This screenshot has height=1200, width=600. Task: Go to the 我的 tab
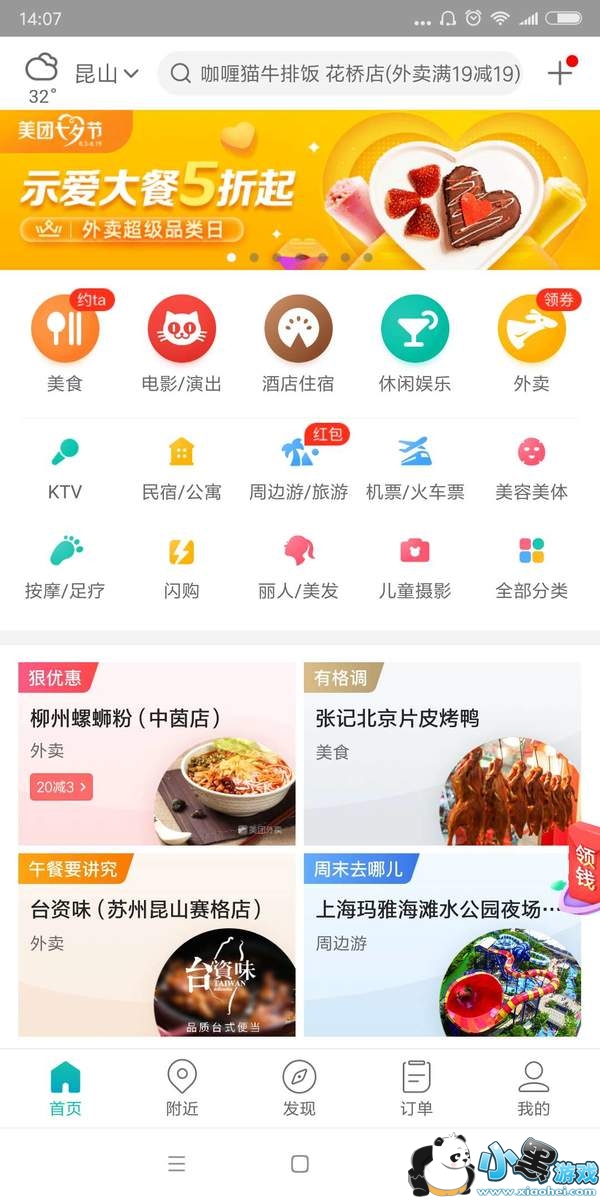533,1088
